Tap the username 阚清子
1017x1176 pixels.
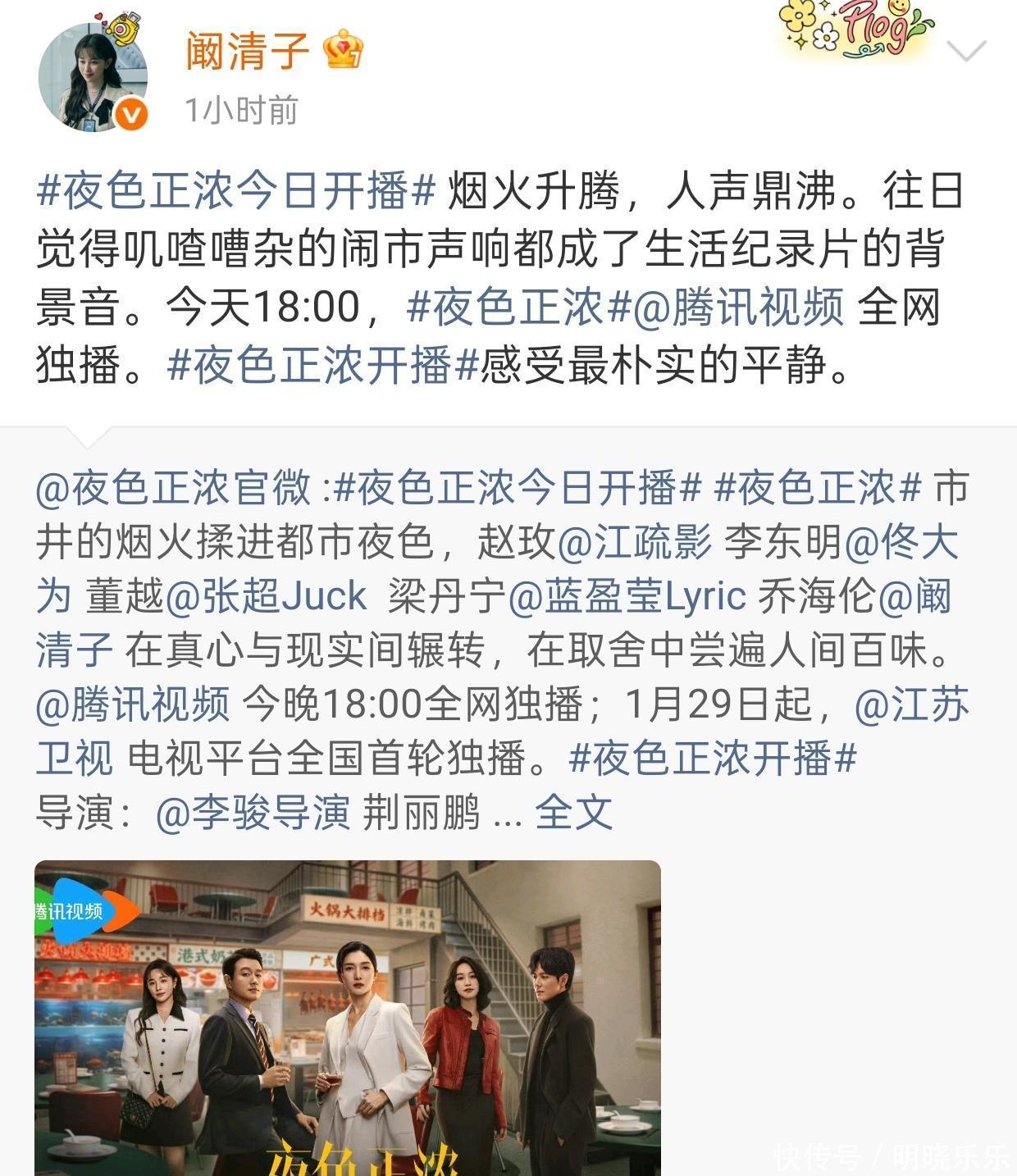pos(248,51)
